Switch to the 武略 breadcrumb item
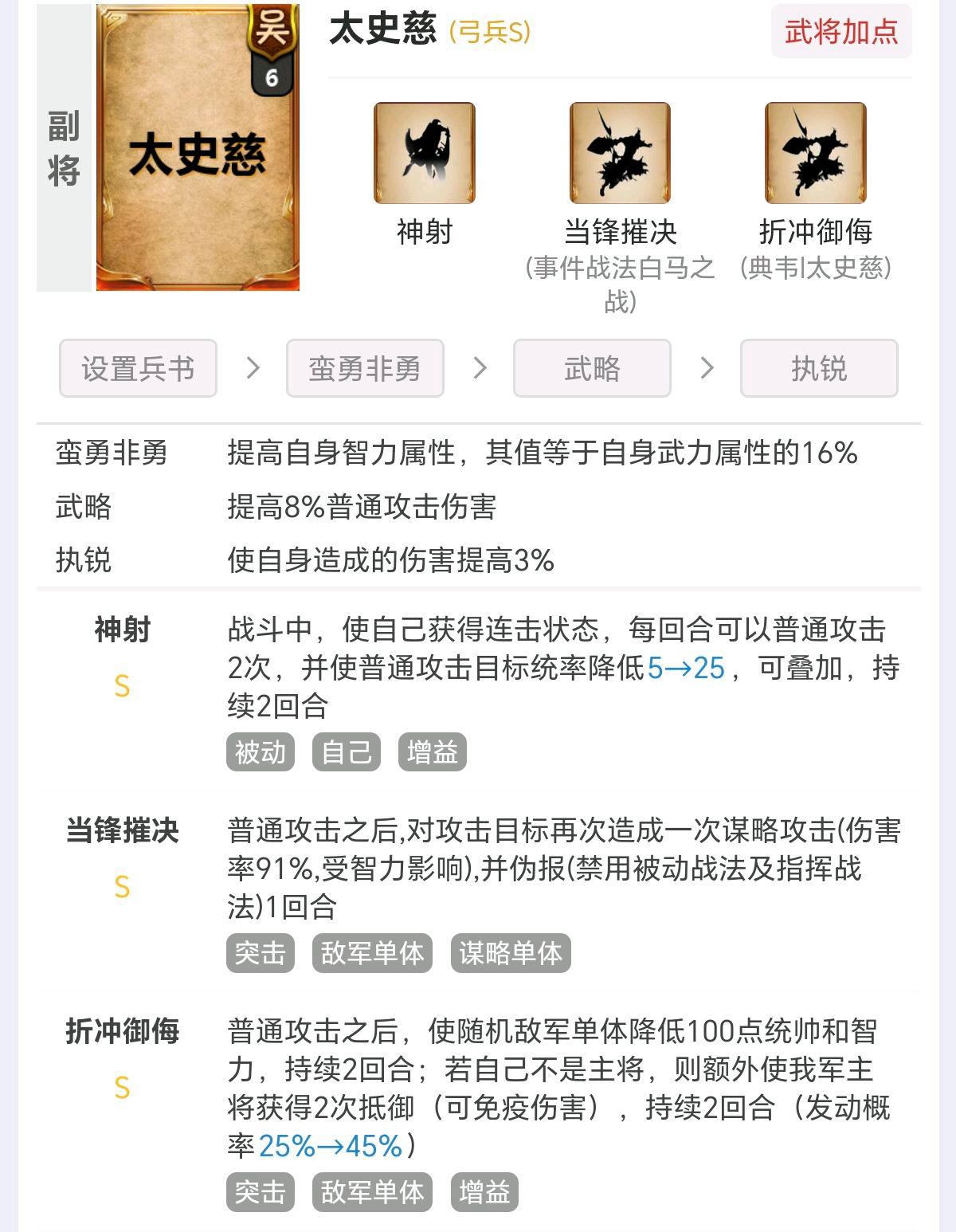This screenshot has height=1232, width=956. 593,368
